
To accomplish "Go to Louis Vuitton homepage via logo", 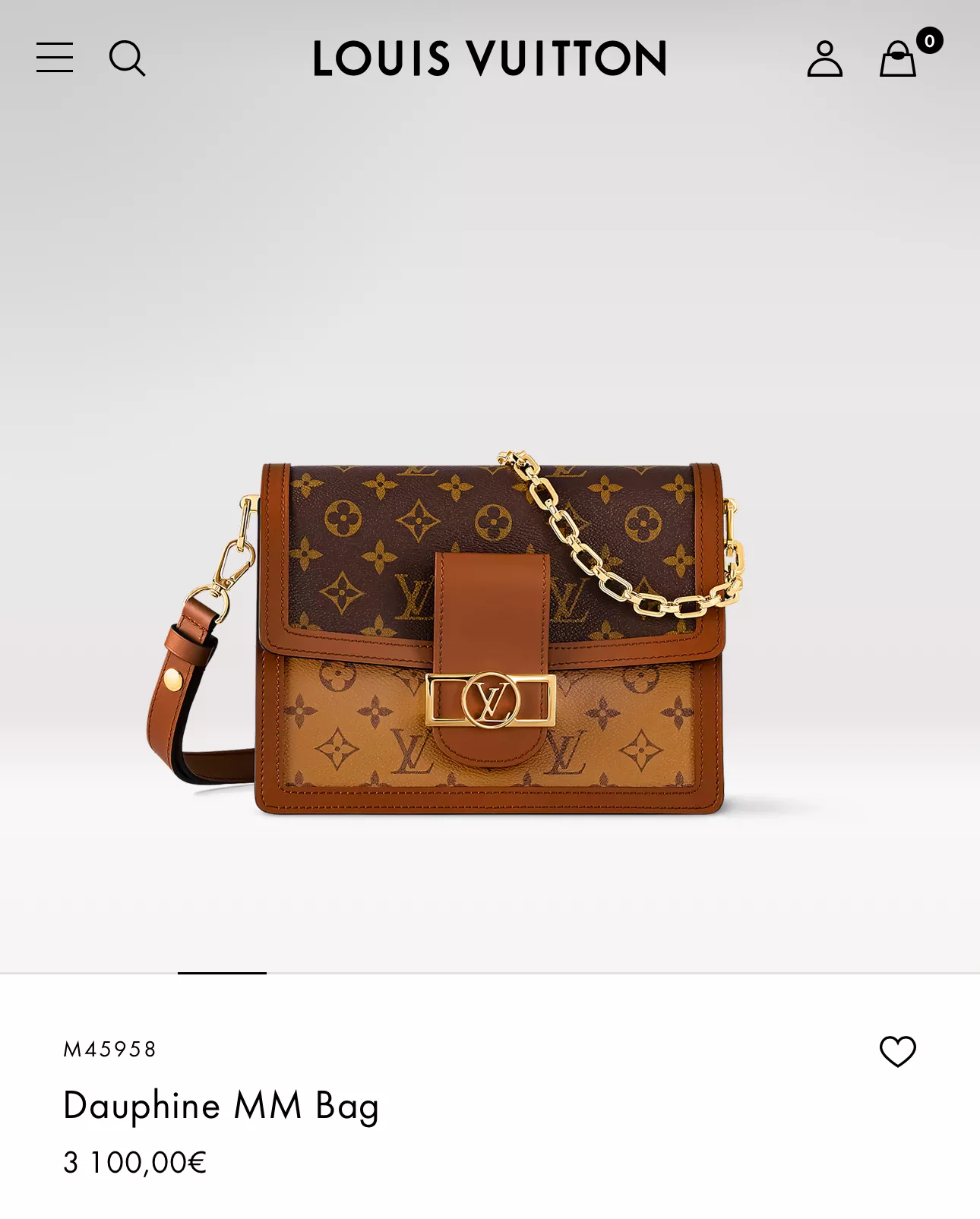I will [490, 58].
